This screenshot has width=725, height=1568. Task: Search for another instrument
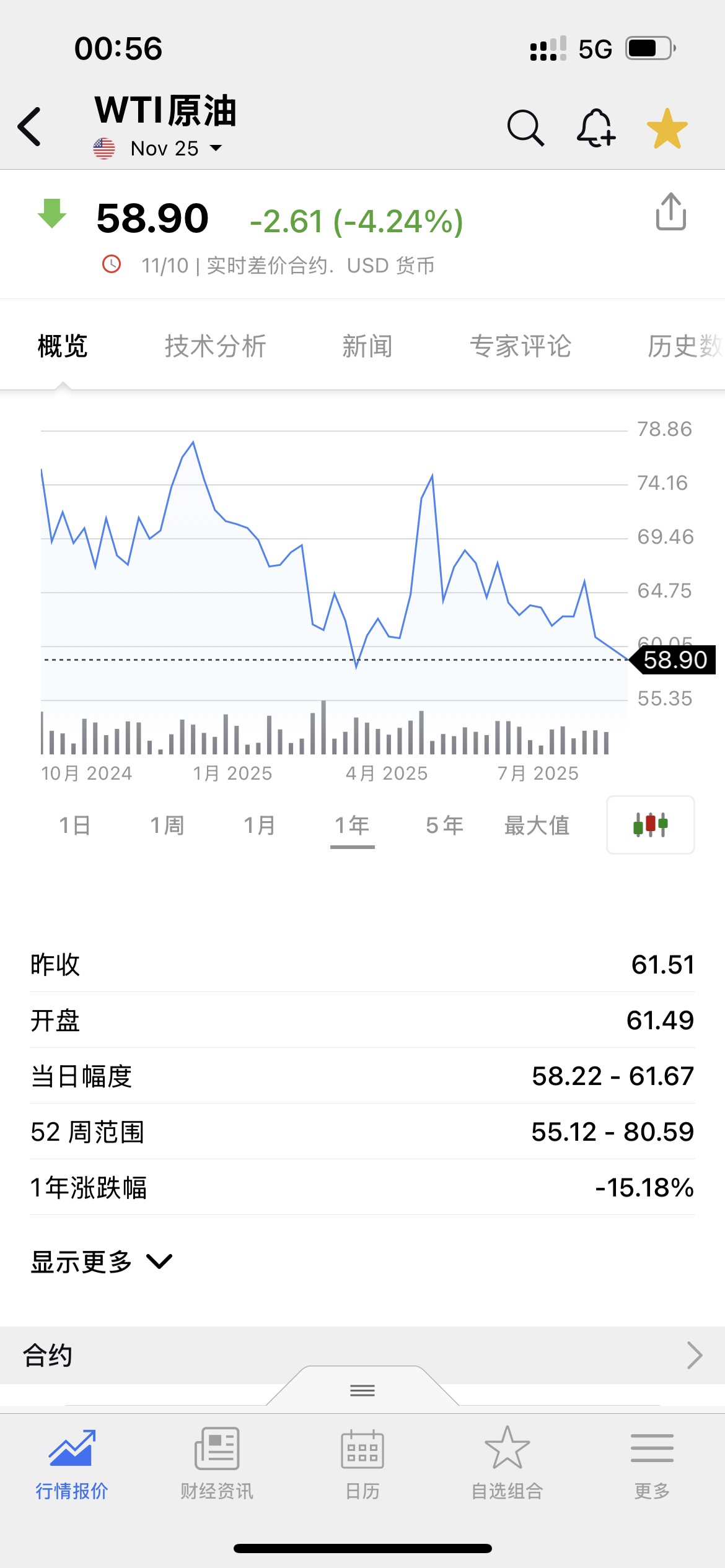(x=525, y=128)
